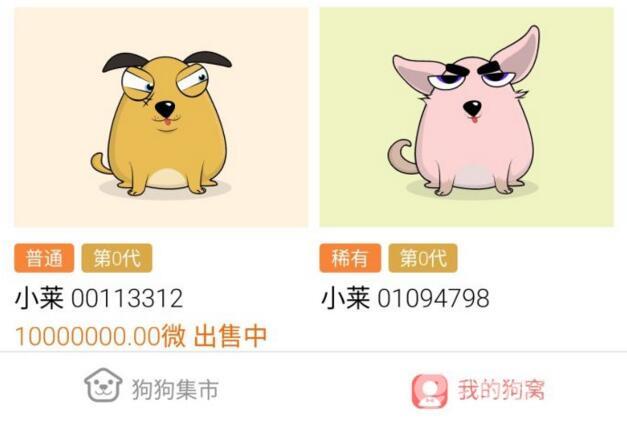Screen dimensions: 627x423
Task: Switch to the 我的狗窝 tab
Action: (479, 389)
